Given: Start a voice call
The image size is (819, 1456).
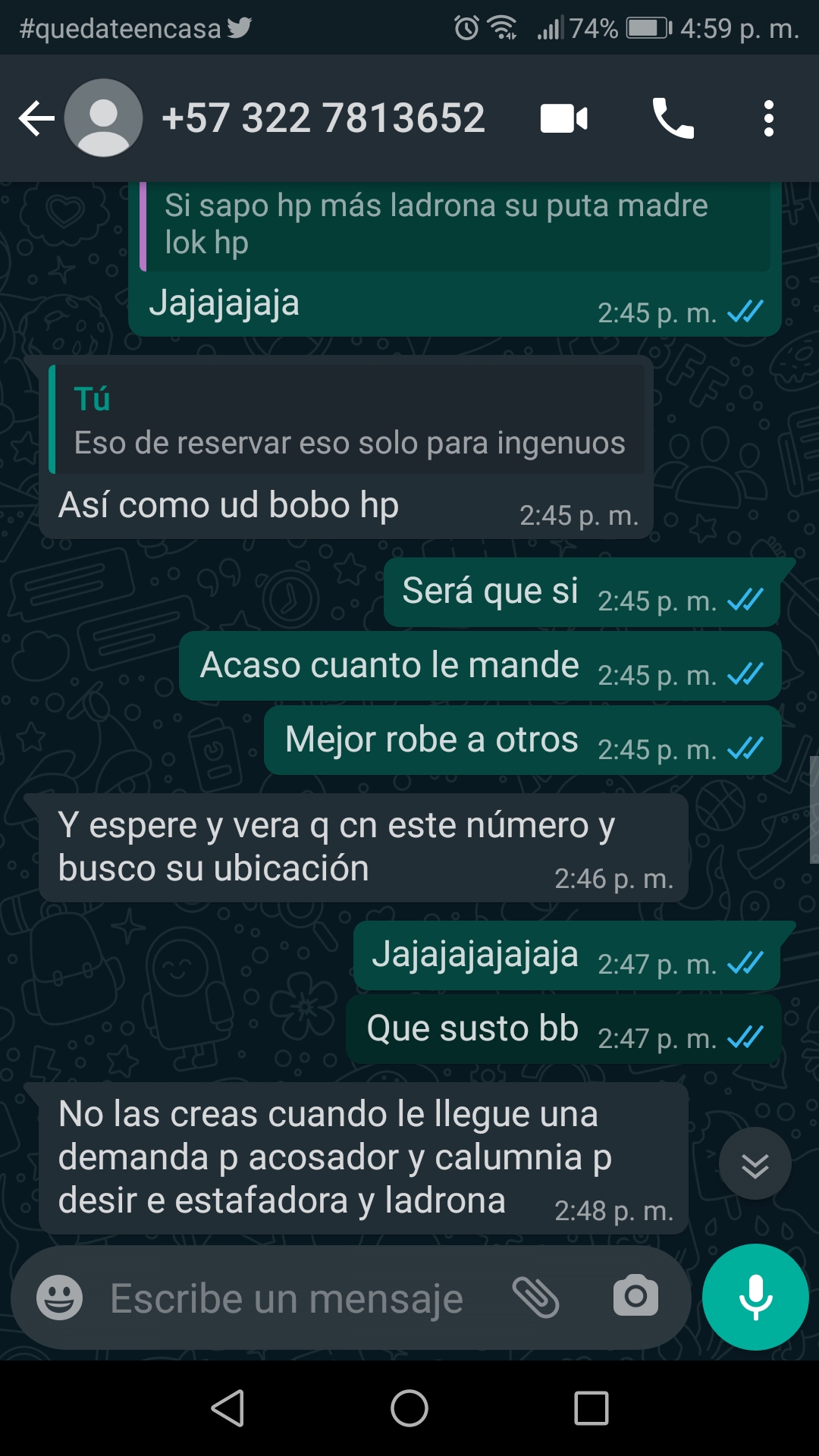Looking at the screenshot, I should coord(673,119).
